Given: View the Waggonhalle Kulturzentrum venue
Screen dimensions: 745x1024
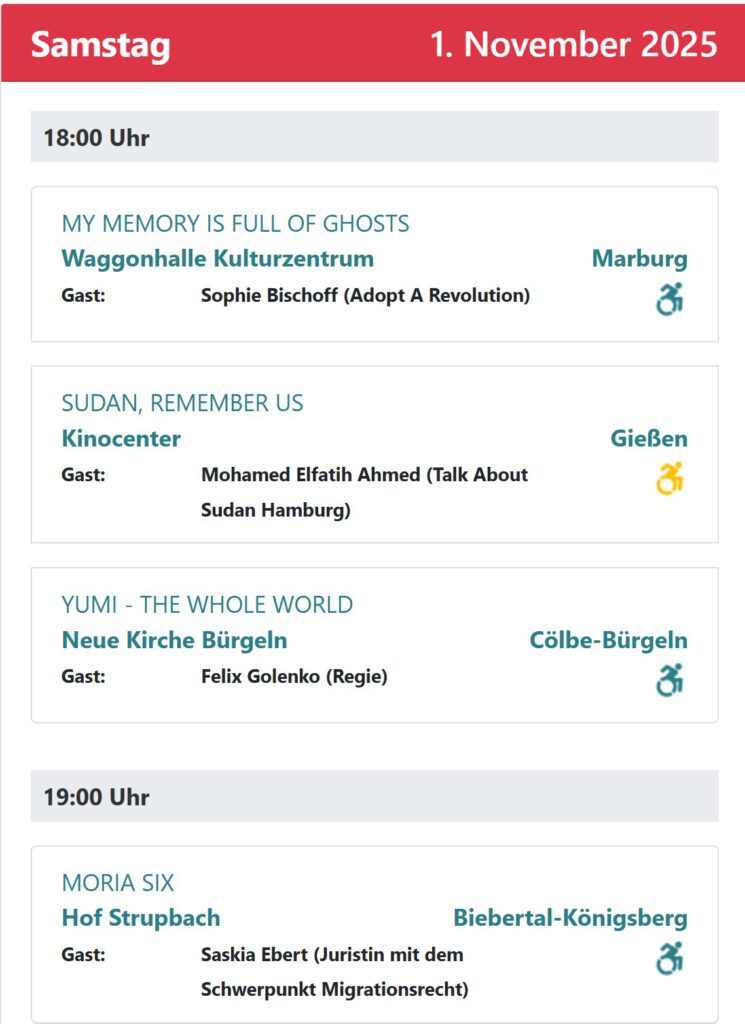Looking at the screenshot, I should click(217, 259).
